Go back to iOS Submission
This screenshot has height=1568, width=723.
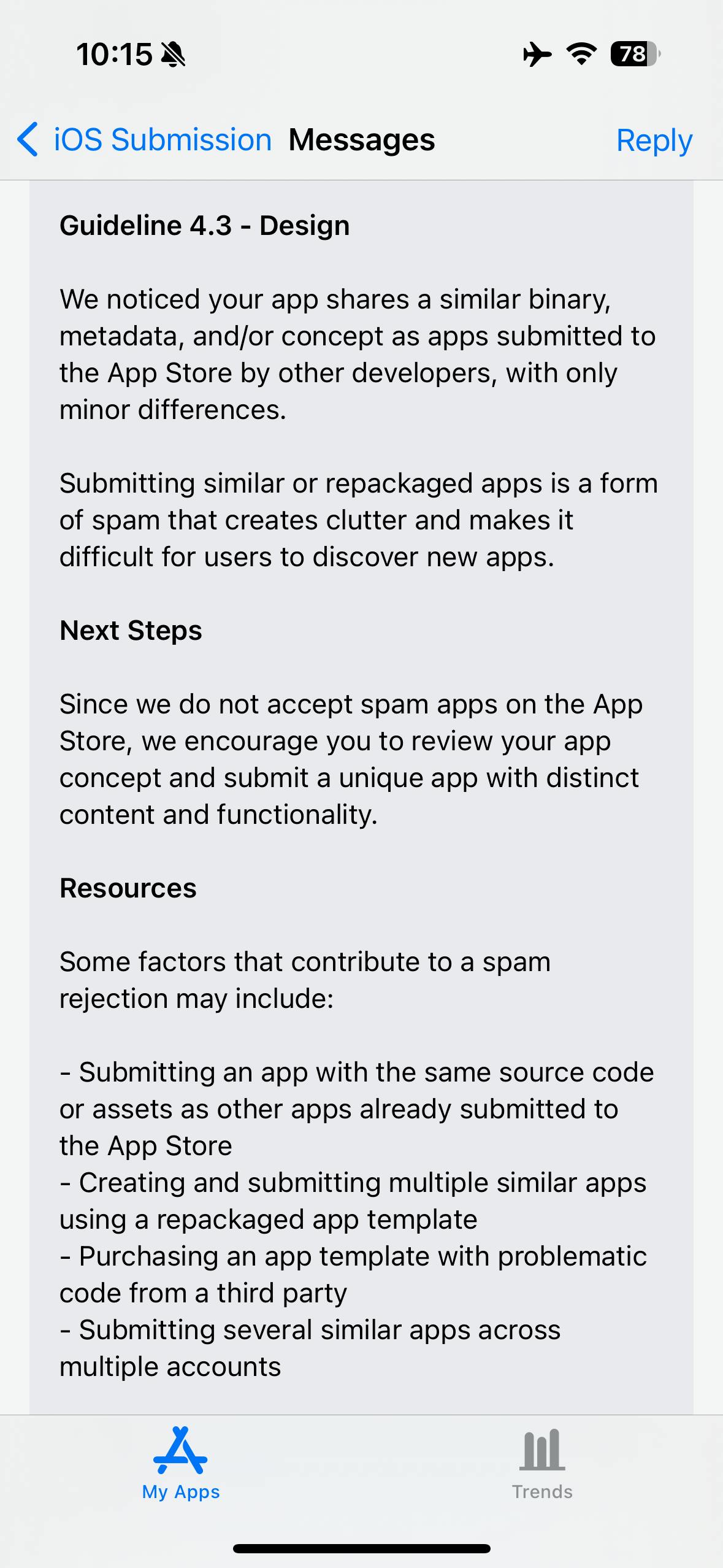(x=144, y=140)
